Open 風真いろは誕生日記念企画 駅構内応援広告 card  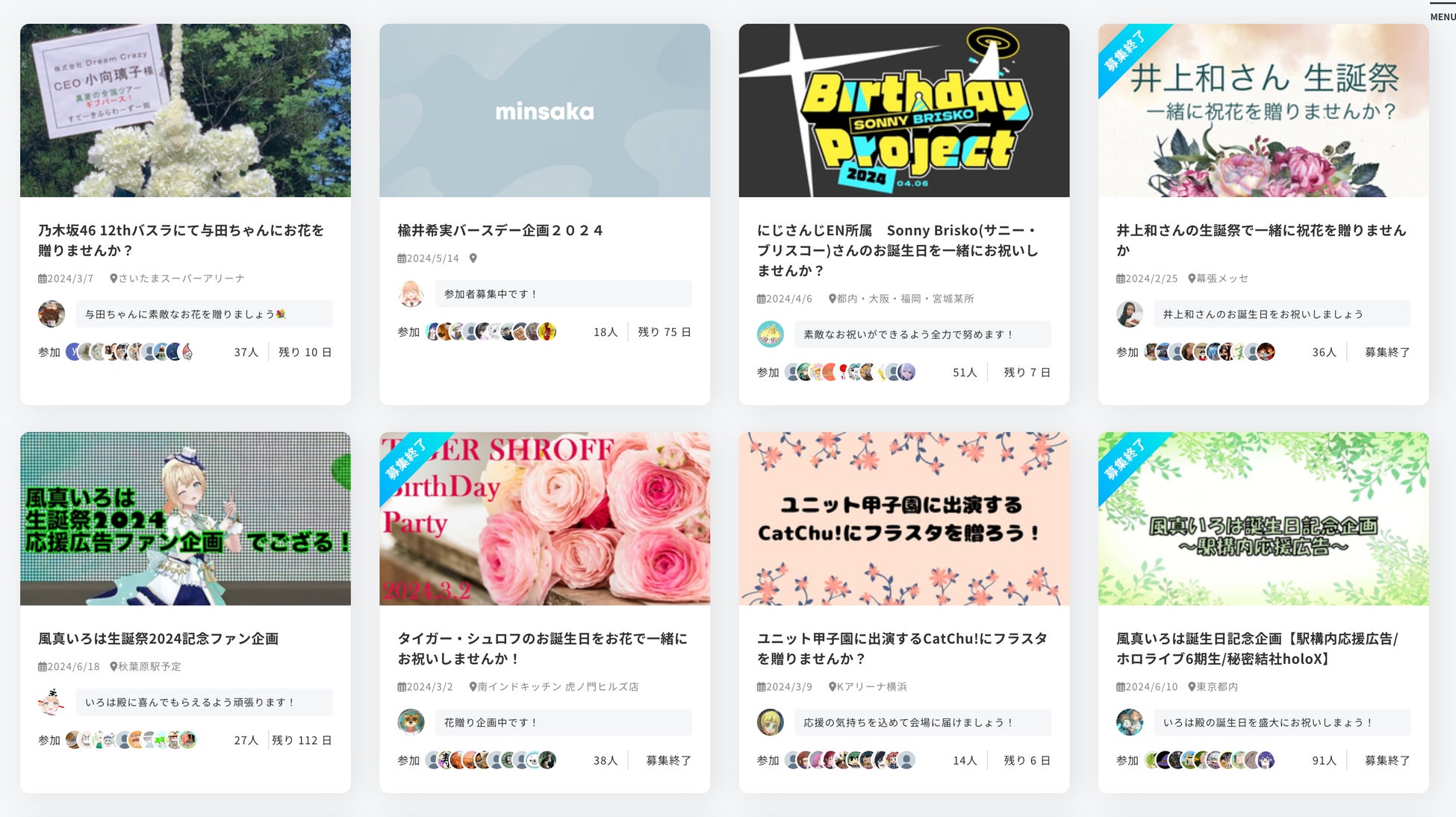[1263, 612]
